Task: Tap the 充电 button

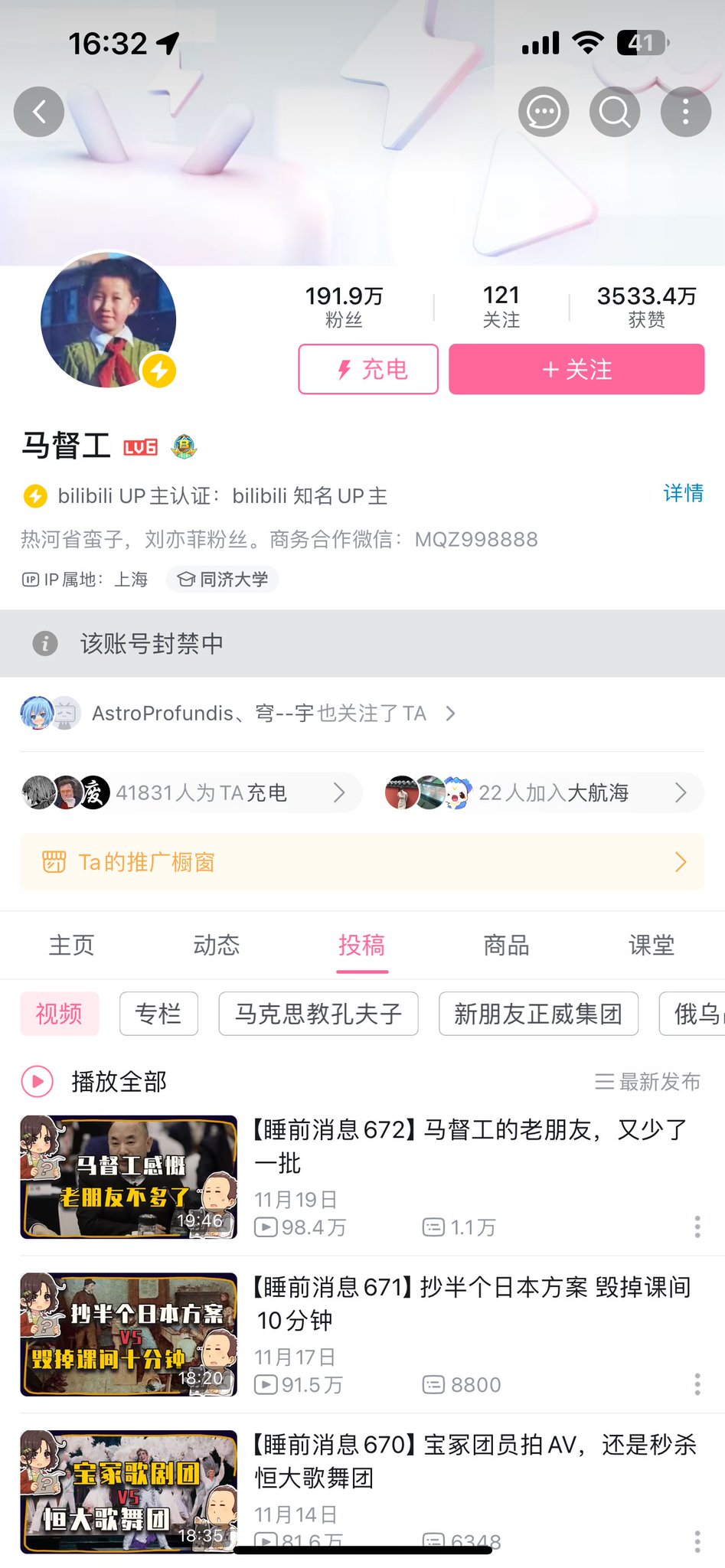Action: click(368, 370)
